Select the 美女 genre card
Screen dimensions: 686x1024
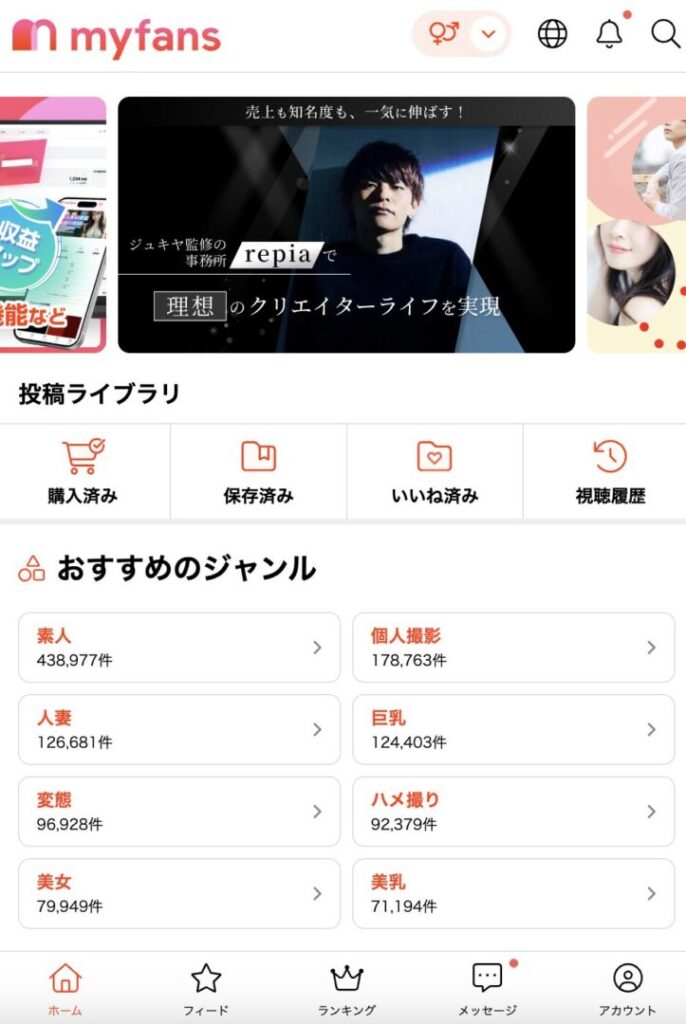179,893
